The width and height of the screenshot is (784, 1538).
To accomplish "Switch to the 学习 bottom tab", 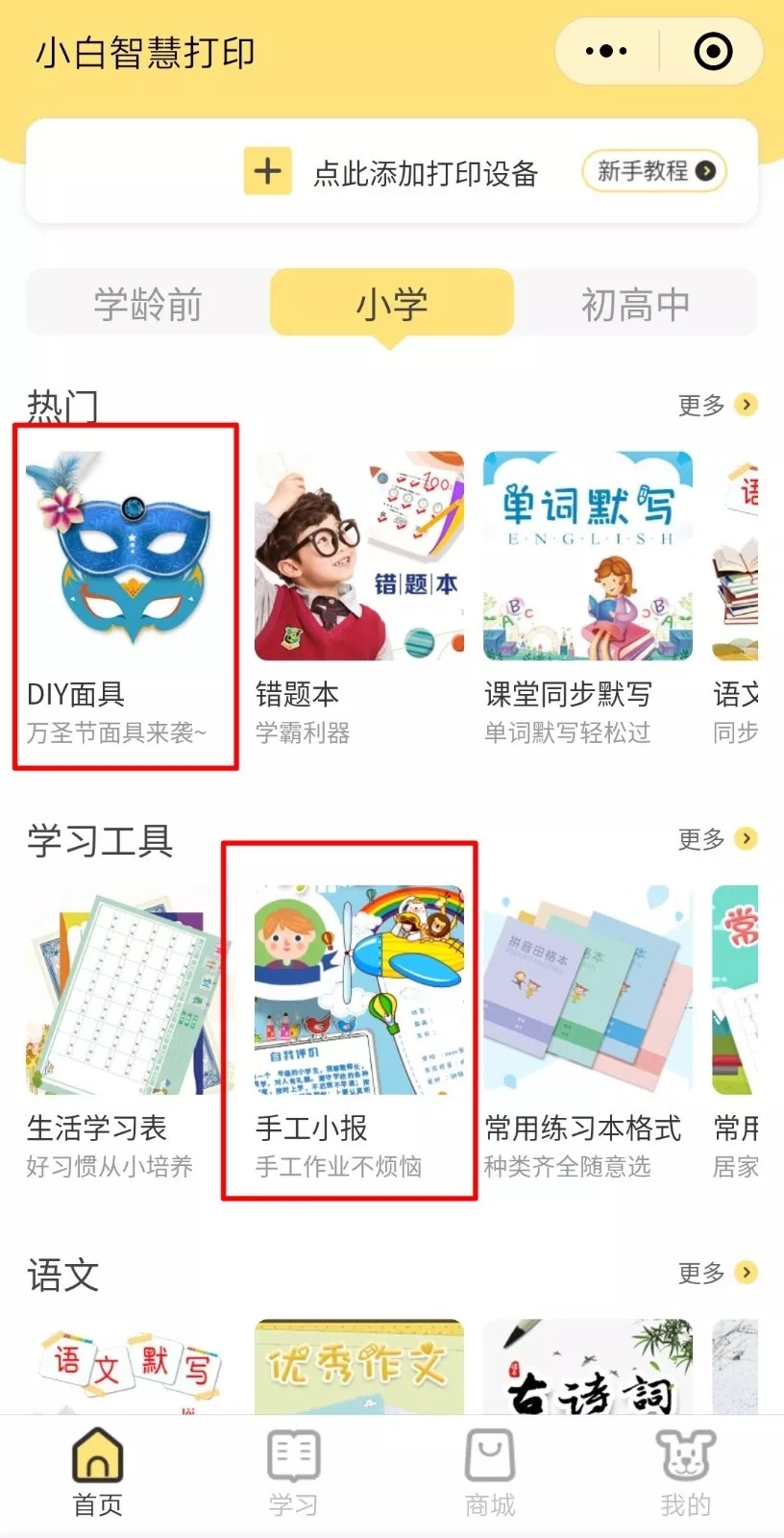I will coord(294,1473).
